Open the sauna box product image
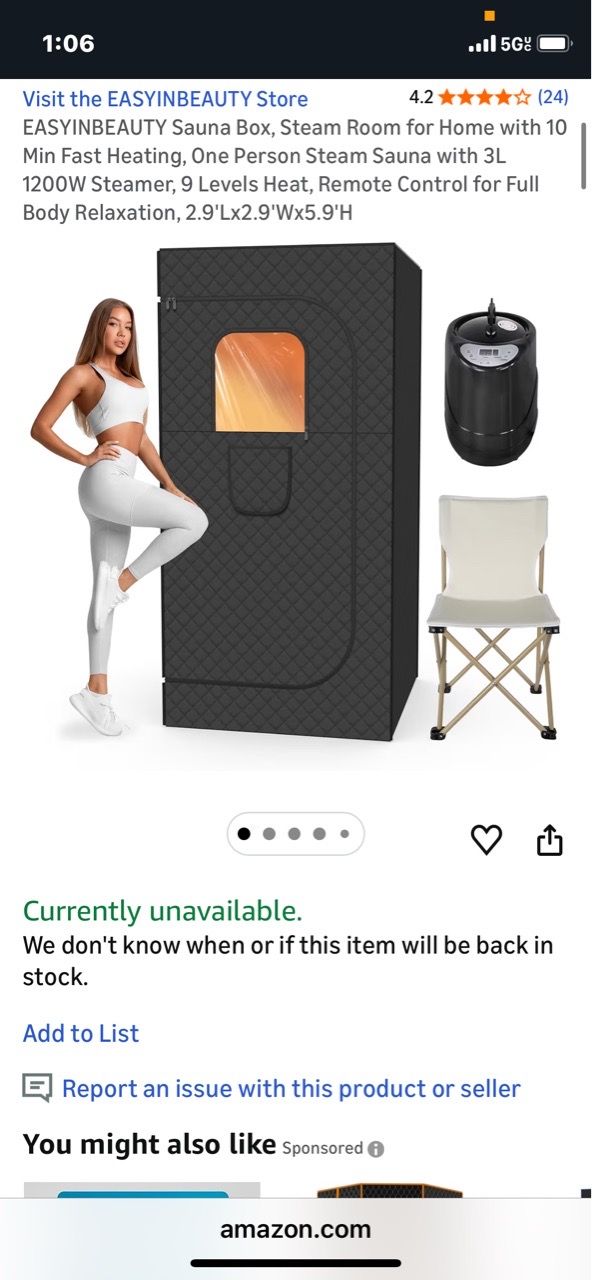592x1280 pixels. tap(296, 495)
